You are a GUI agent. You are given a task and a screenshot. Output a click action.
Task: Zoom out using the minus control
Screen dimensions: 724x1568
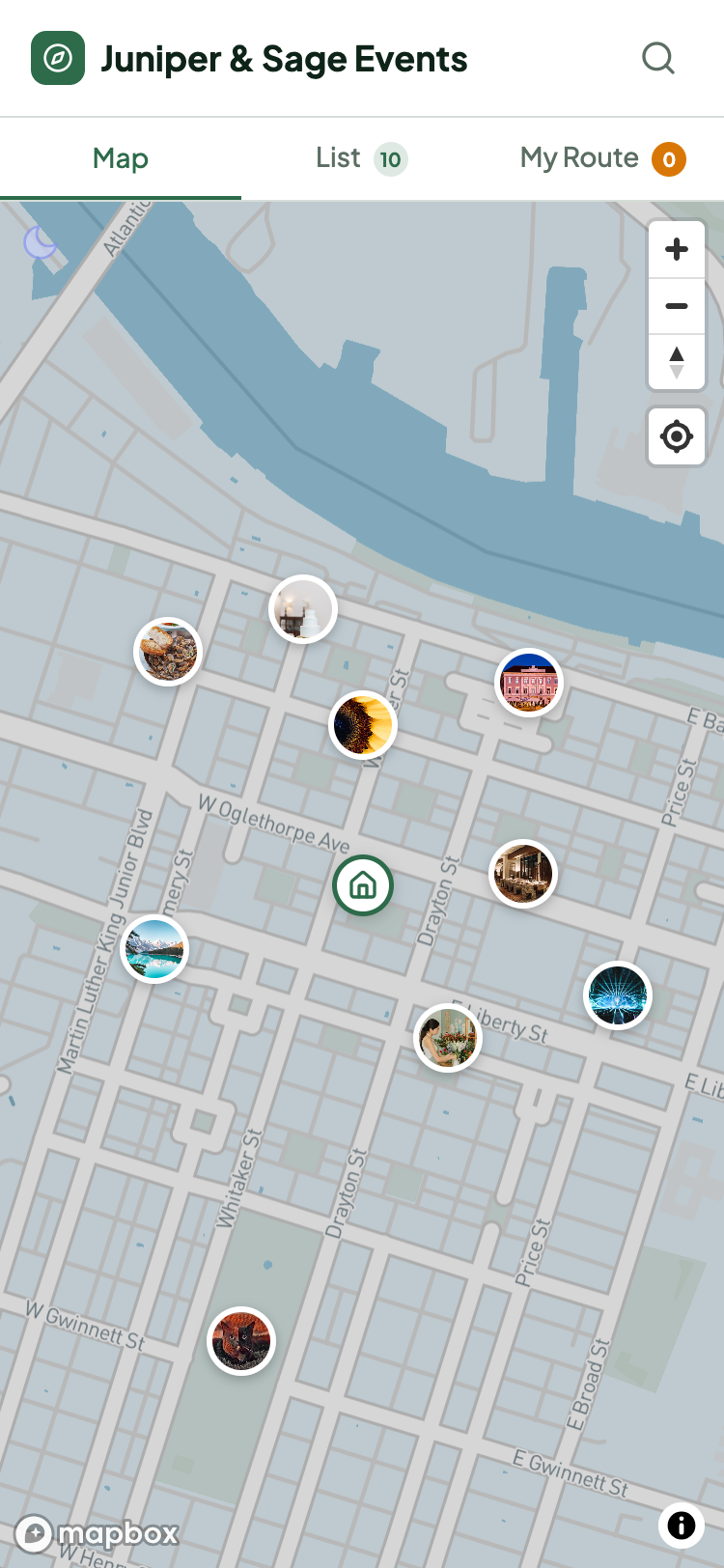coord(676,306)
